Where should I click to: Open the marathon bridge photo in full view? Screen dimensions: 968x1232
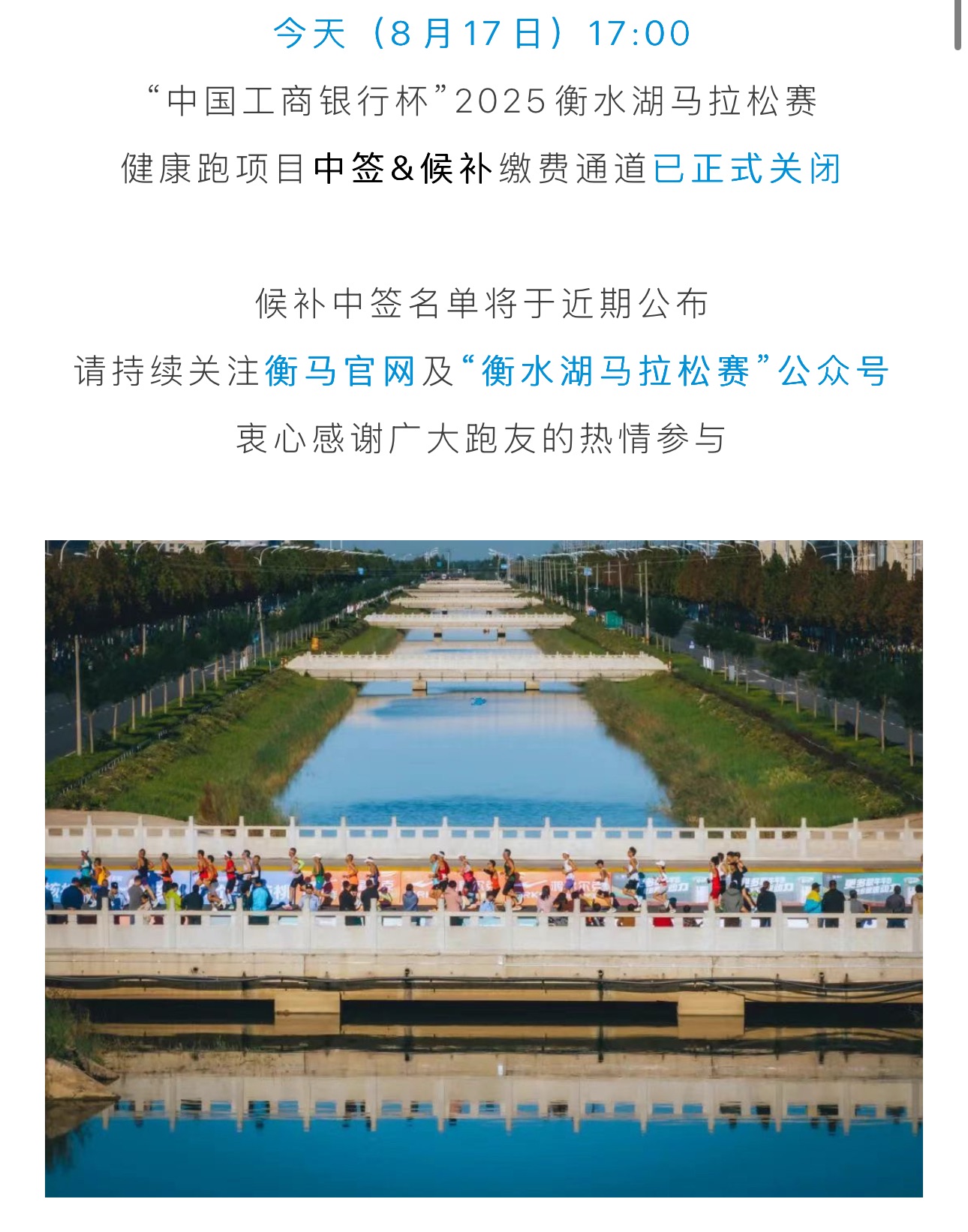pos(484,868)
